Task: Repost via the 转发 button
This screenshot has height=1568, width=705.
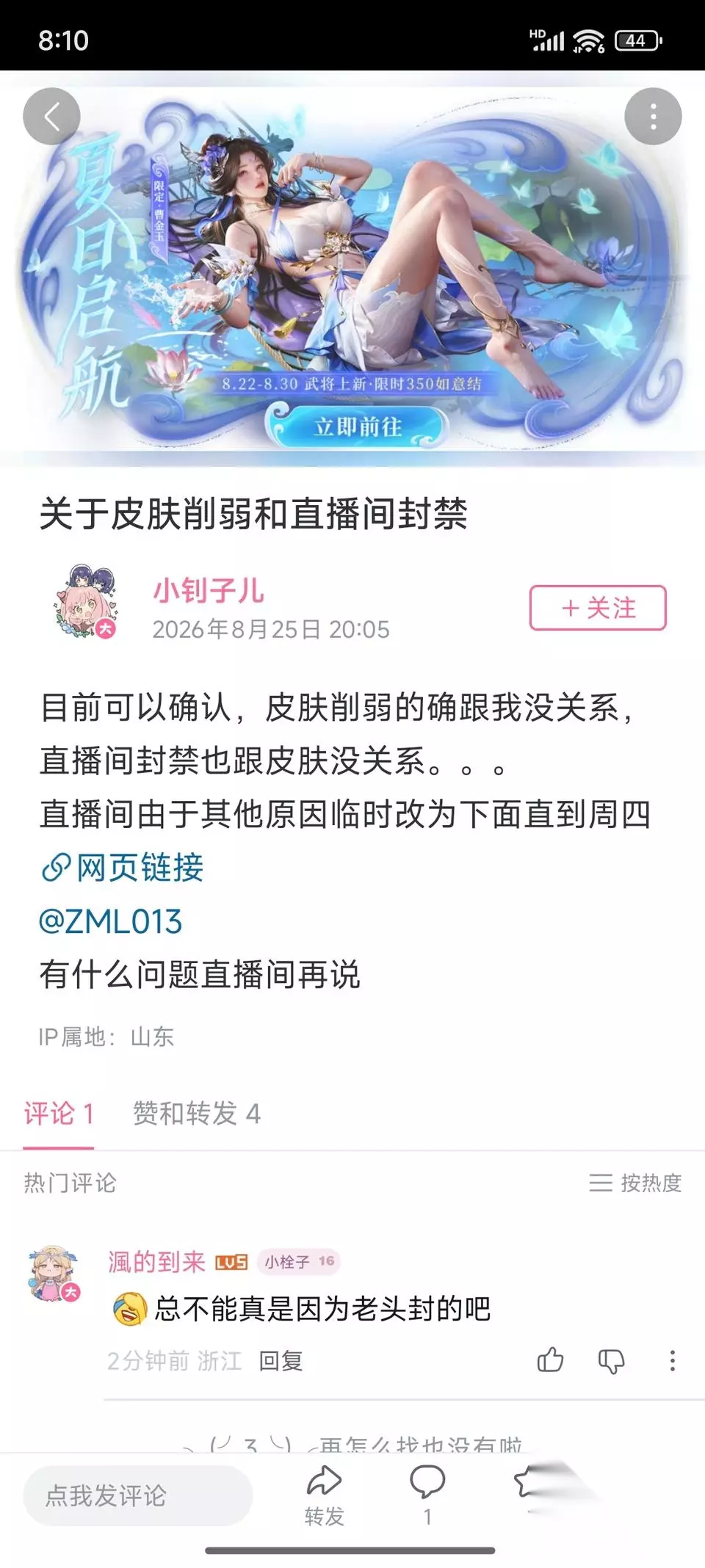Action: click(324, 1495)
